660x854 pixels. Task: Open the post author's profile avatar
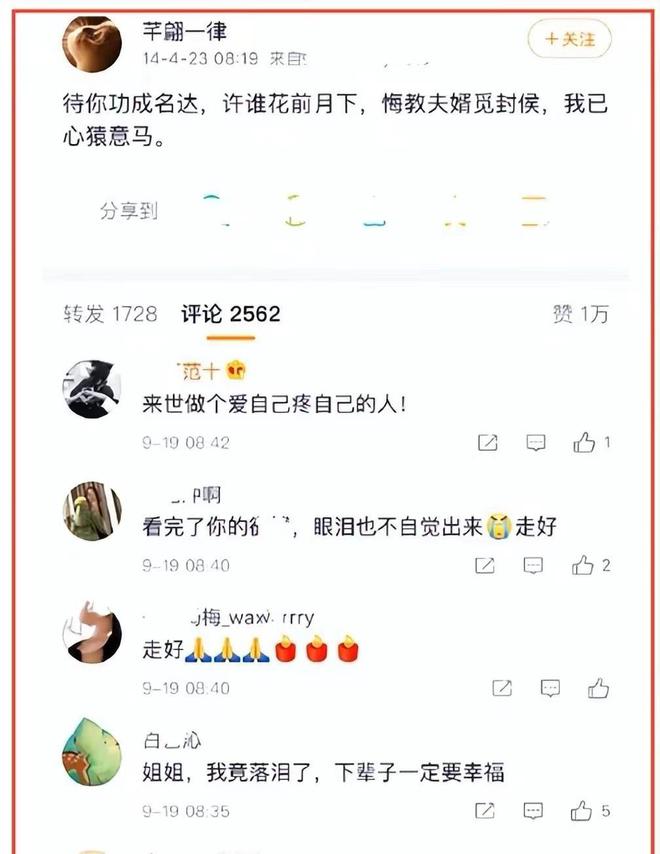click(x=93, y=43)
